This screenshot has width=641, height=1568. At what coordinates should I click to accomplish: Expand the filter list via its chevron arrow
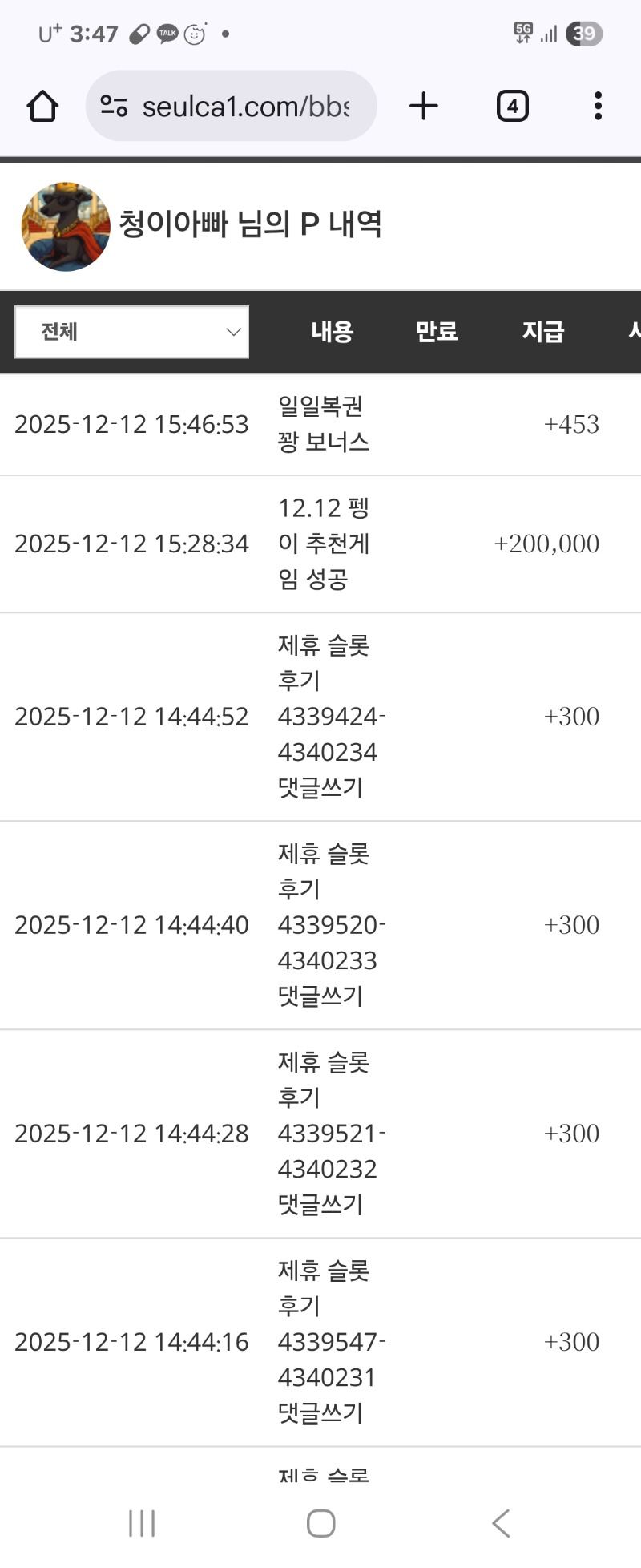coord(232,332)
